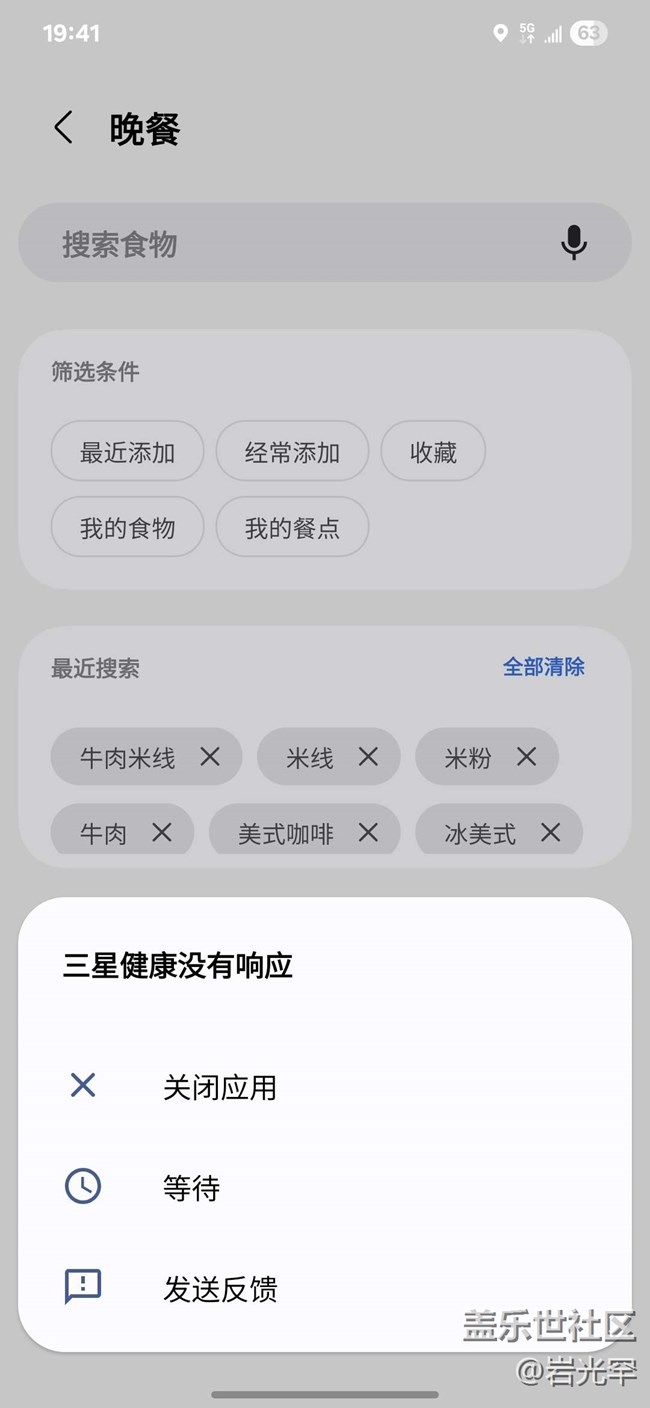This screenshot has height=1408, width=650.
Task: Select the 收藏 filter chip
Action: click(x=433, y=452)
